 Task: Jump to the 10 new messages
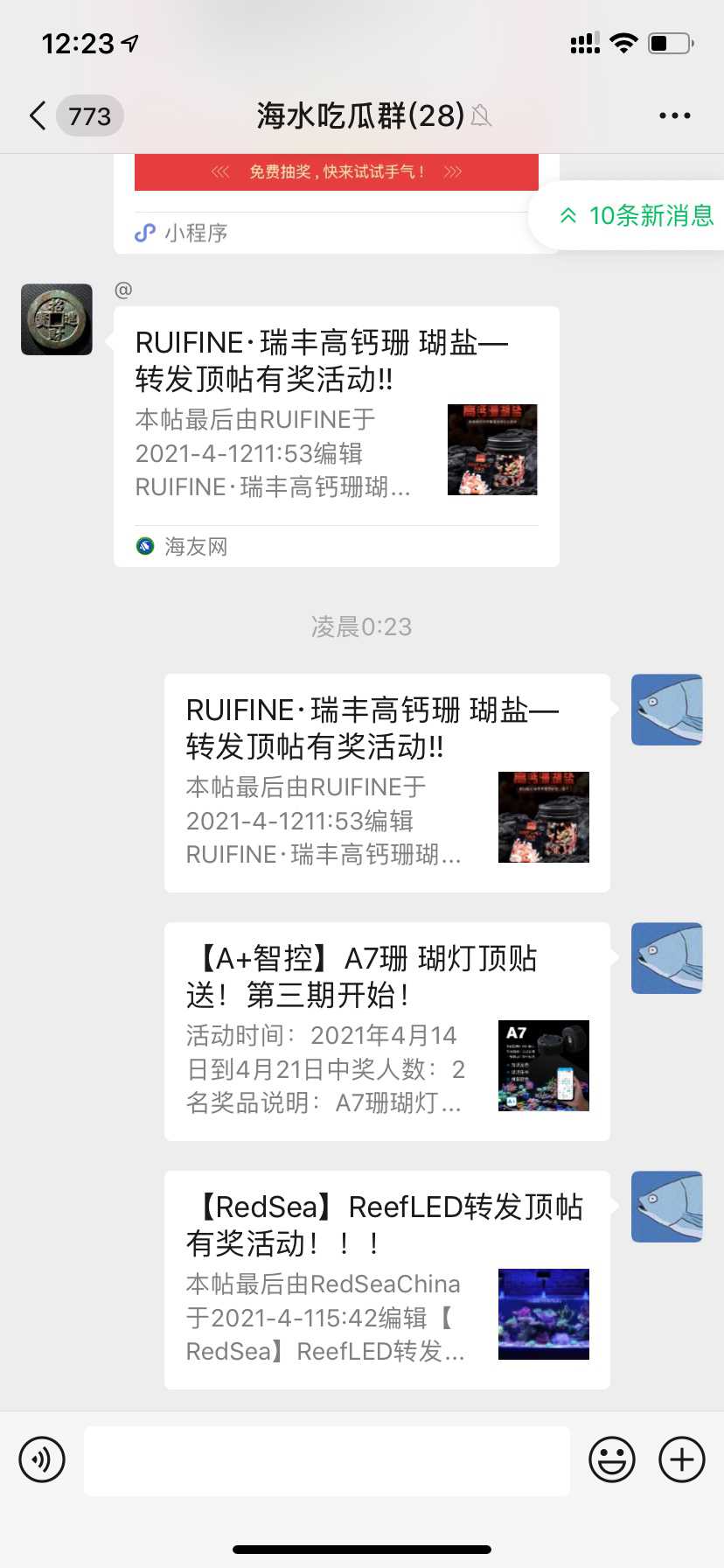tap(637, 215)
